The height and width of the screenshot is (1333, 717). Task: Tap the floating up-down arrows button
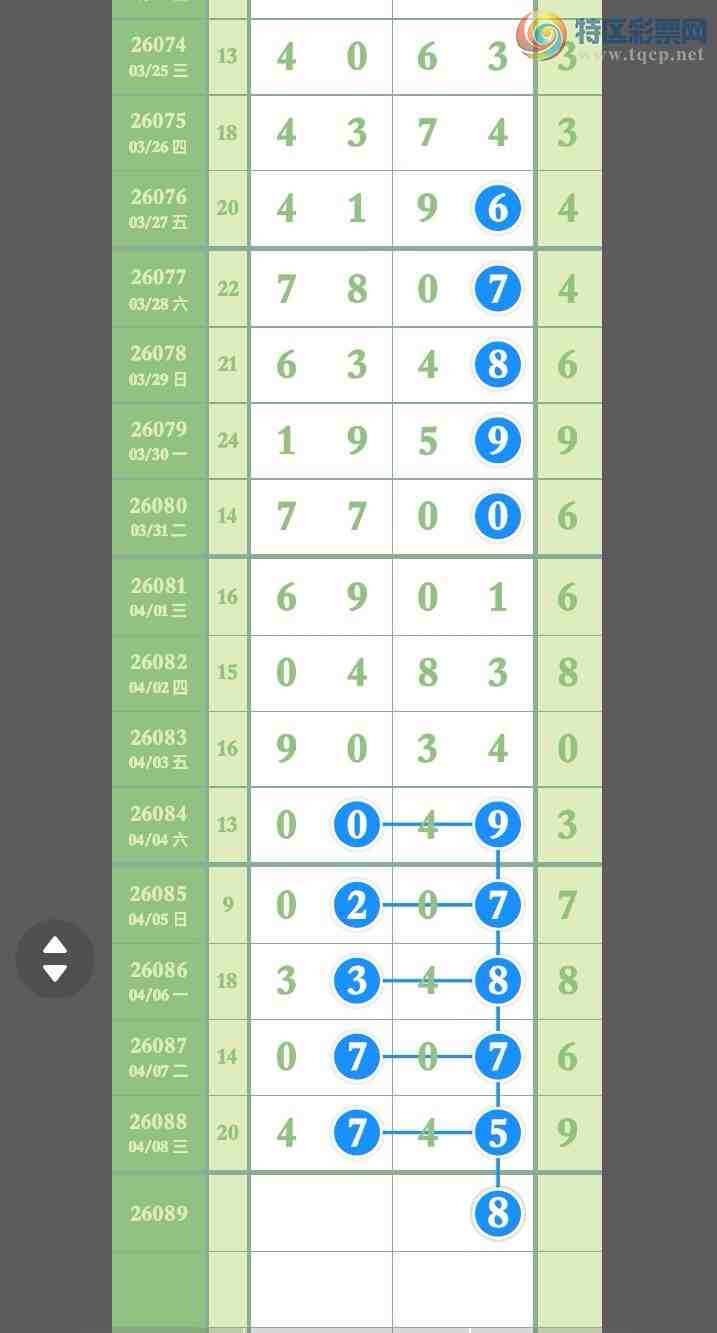pyautogui.click(x=55, y=959)
